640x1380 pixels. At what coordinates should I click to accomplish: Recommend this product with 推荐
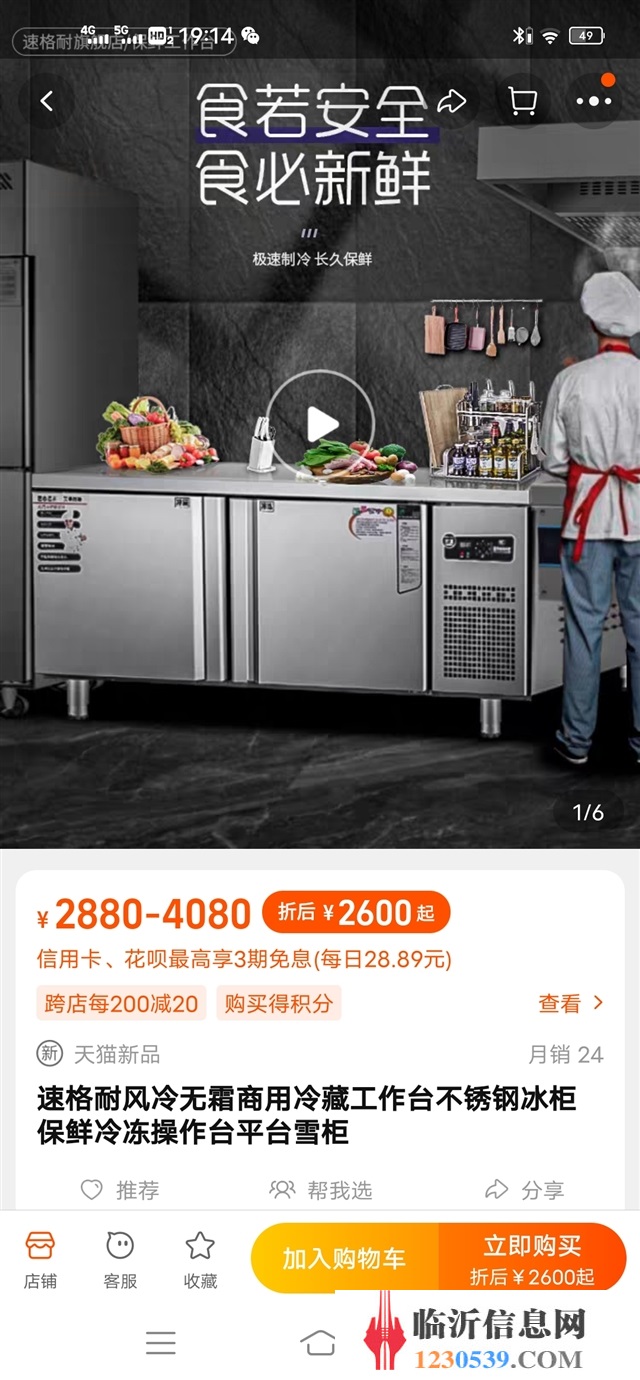point(120,1190)
